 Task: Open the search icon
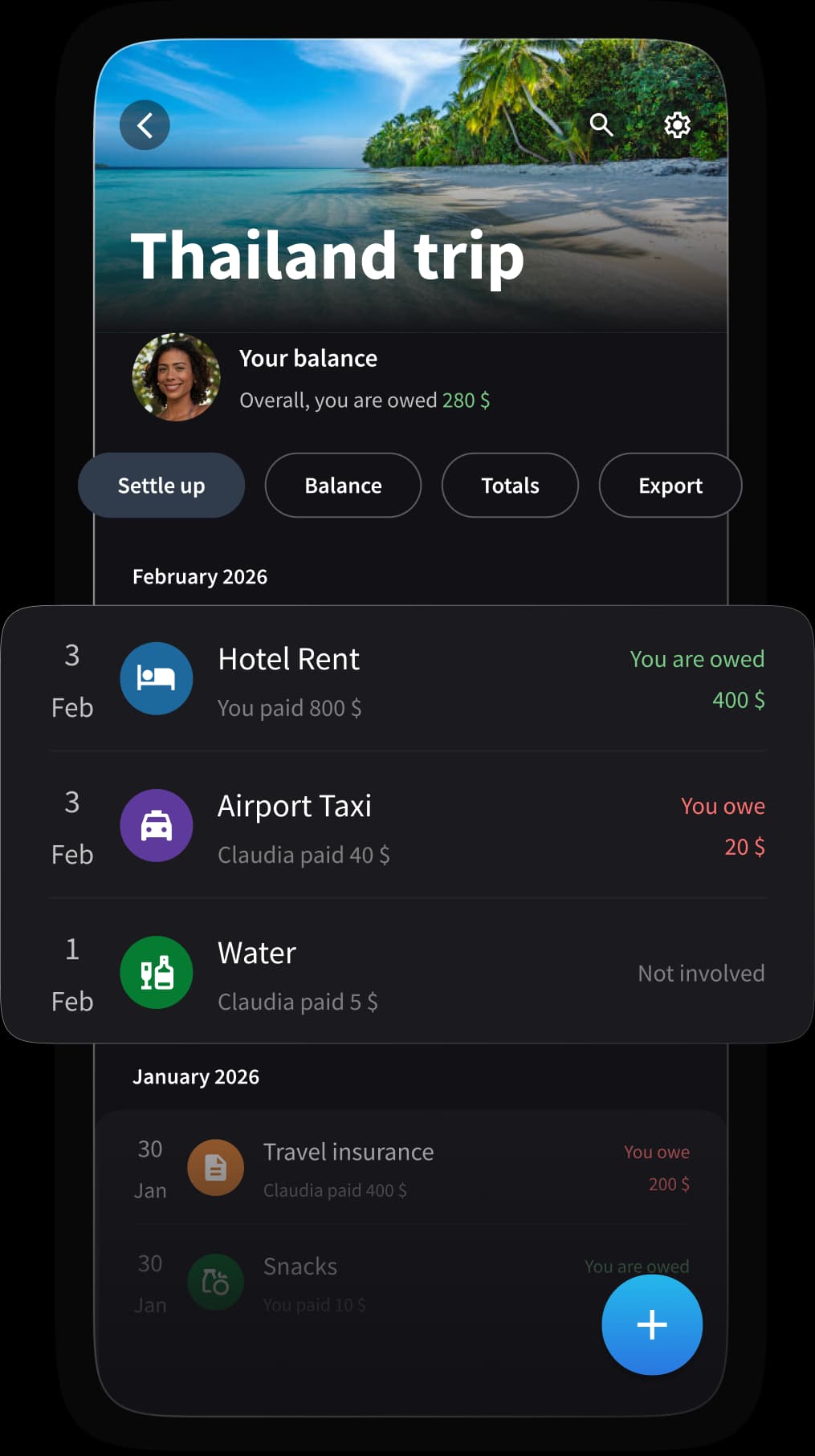pyautogui.click(x=601, y=124)
